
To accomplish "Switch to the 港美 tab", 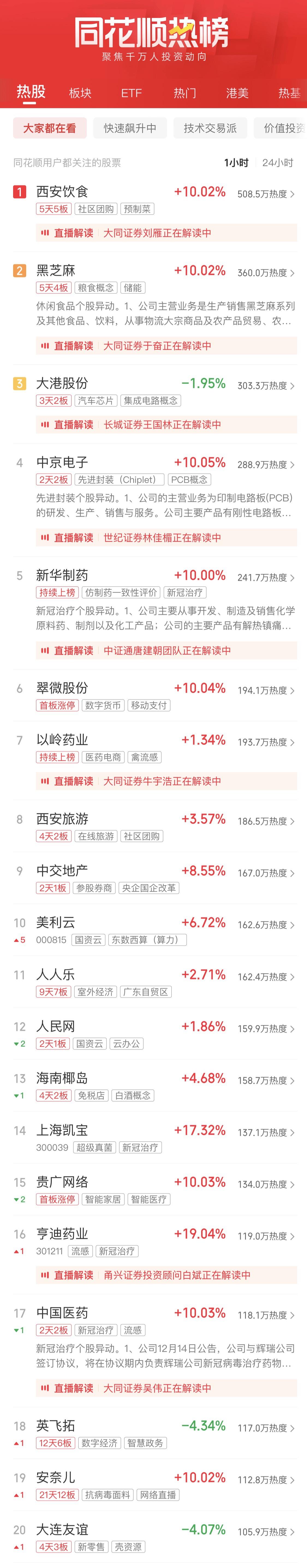I will [237, 93].
